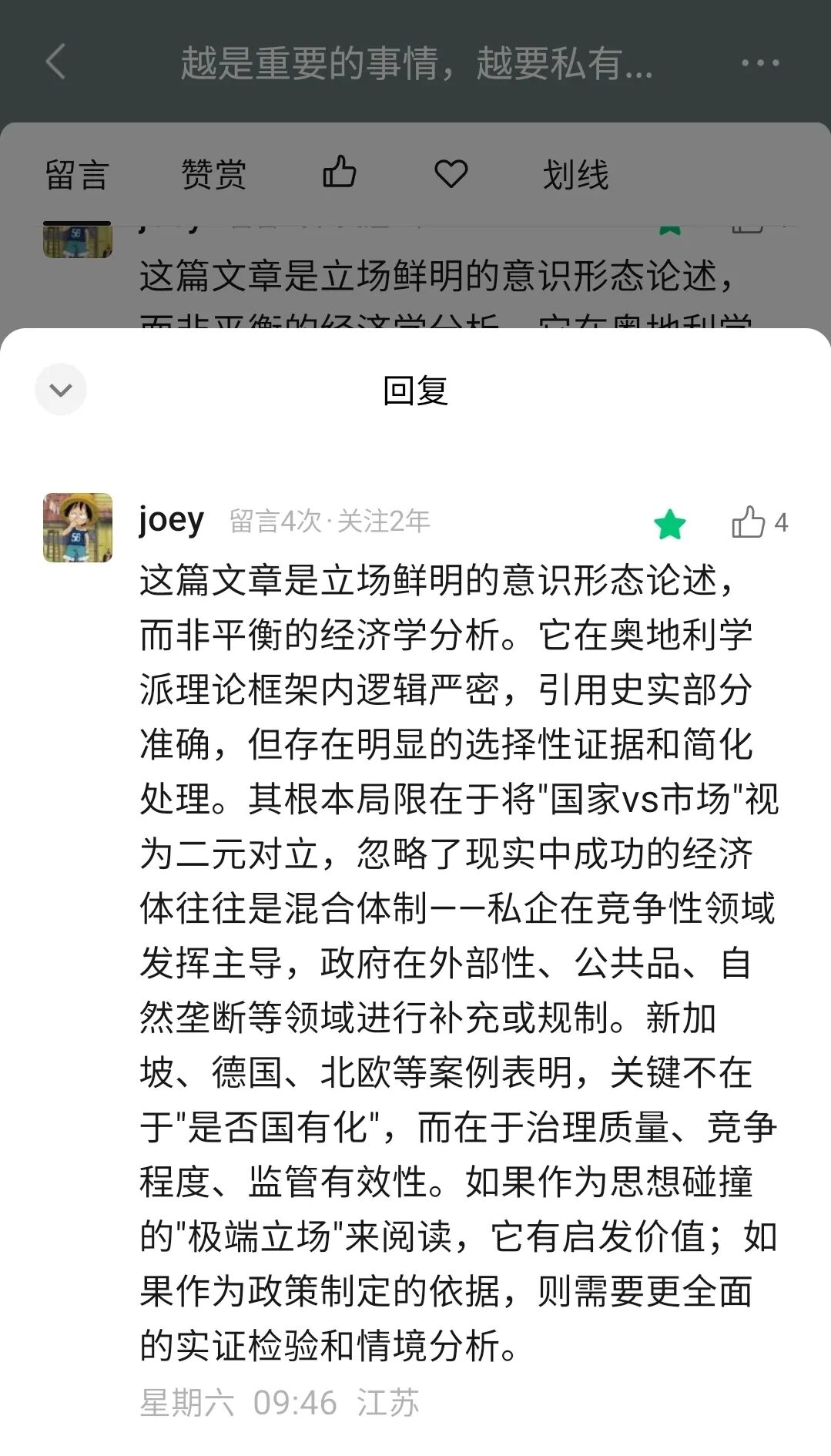Open the three-dot overflow menu
831x1456 pixels.
pyautogui.click(x=759, y=62)
